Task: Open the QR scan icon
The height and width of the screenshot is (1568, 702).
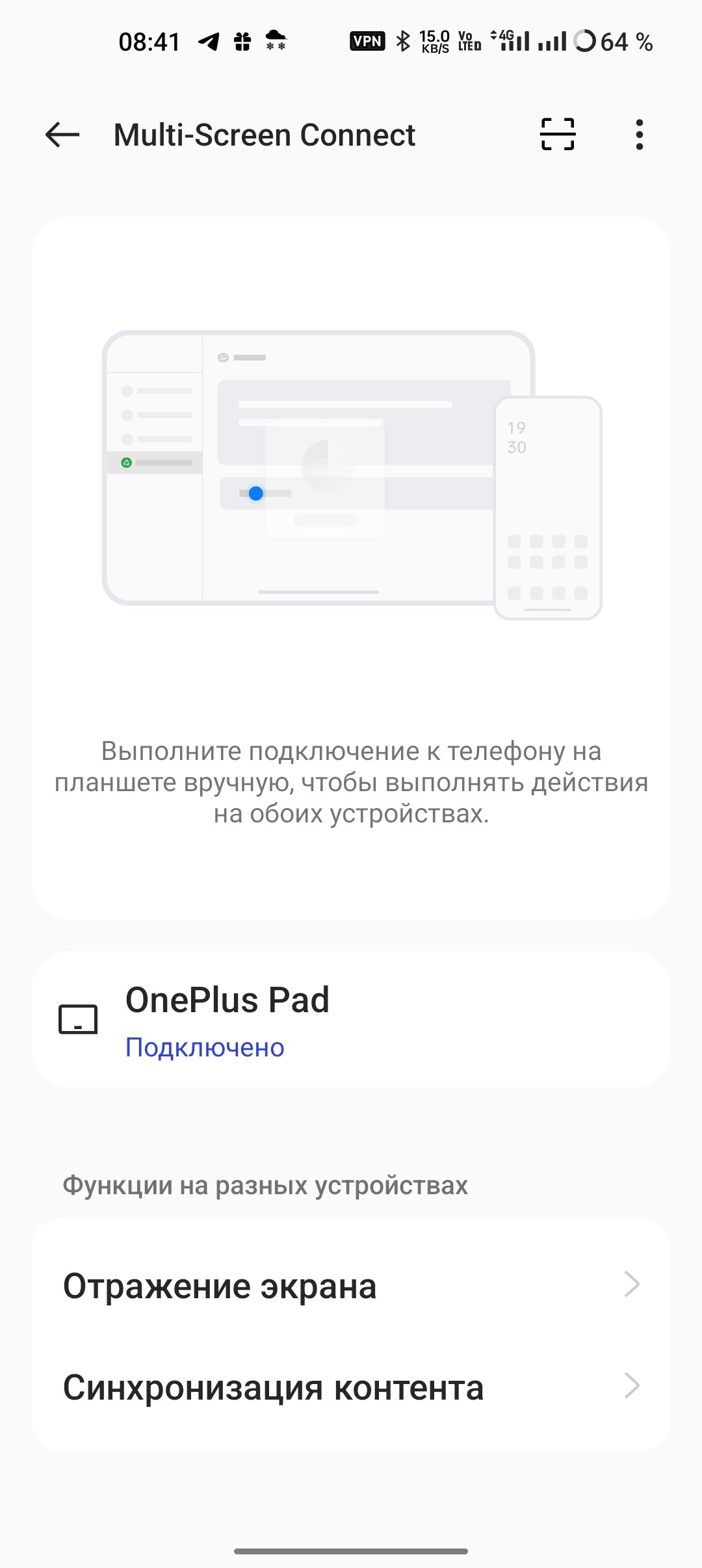Action: tap(558, 135)
